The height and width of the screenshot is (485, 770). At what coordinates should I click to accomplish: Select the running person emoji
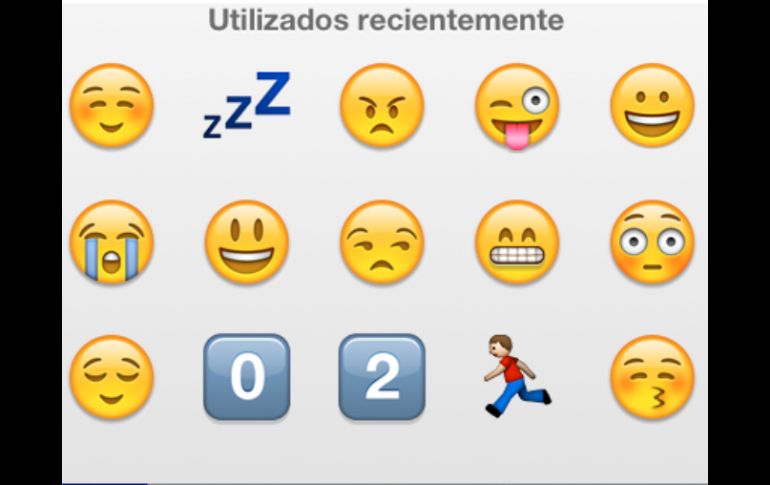click(x=515, y=377)
